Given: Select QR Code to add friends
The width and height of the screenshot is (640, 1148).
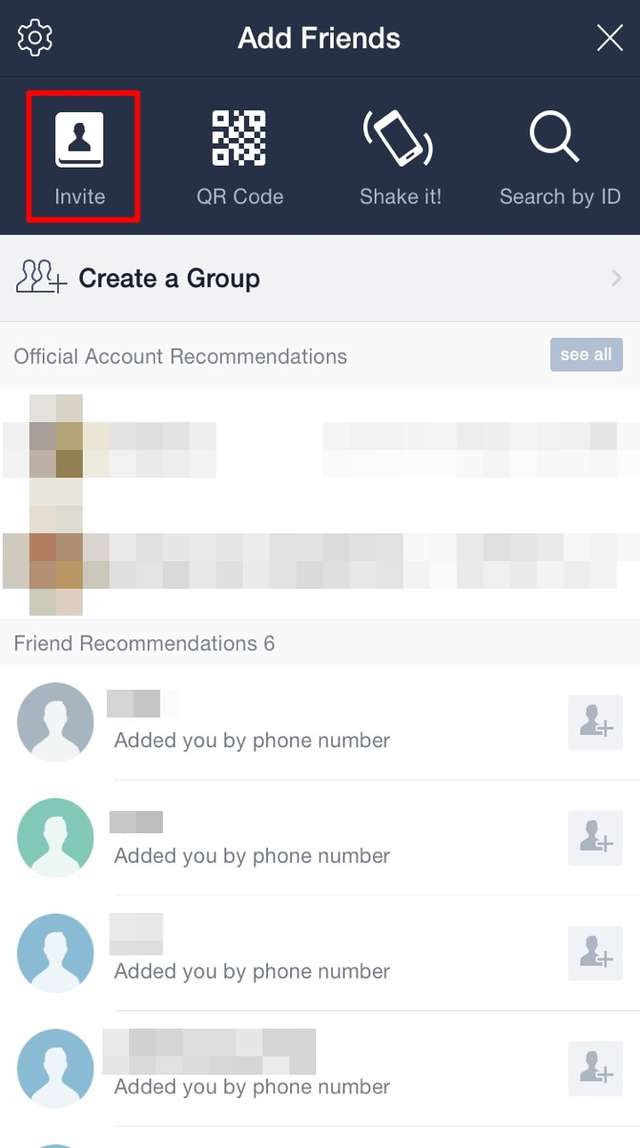Looking at the screenshot, I should click(x=240, y=156).
